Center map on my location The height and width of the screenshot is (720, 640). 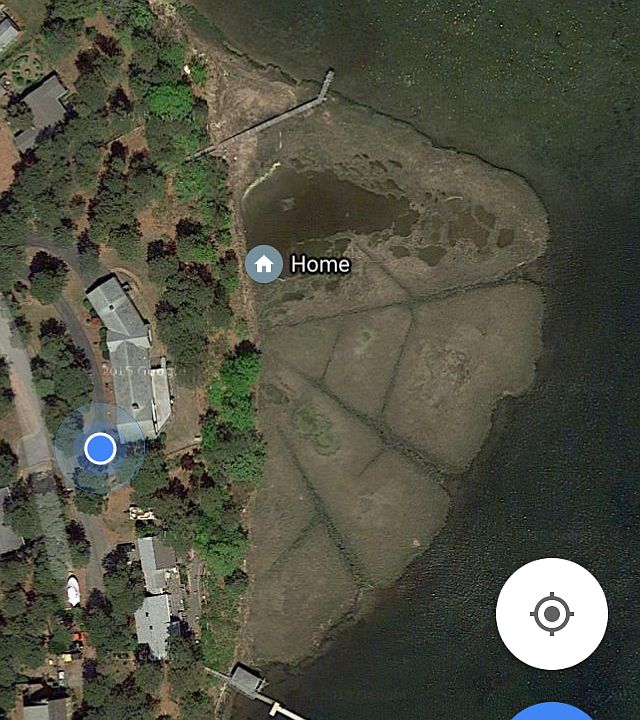tap(552, 613)
